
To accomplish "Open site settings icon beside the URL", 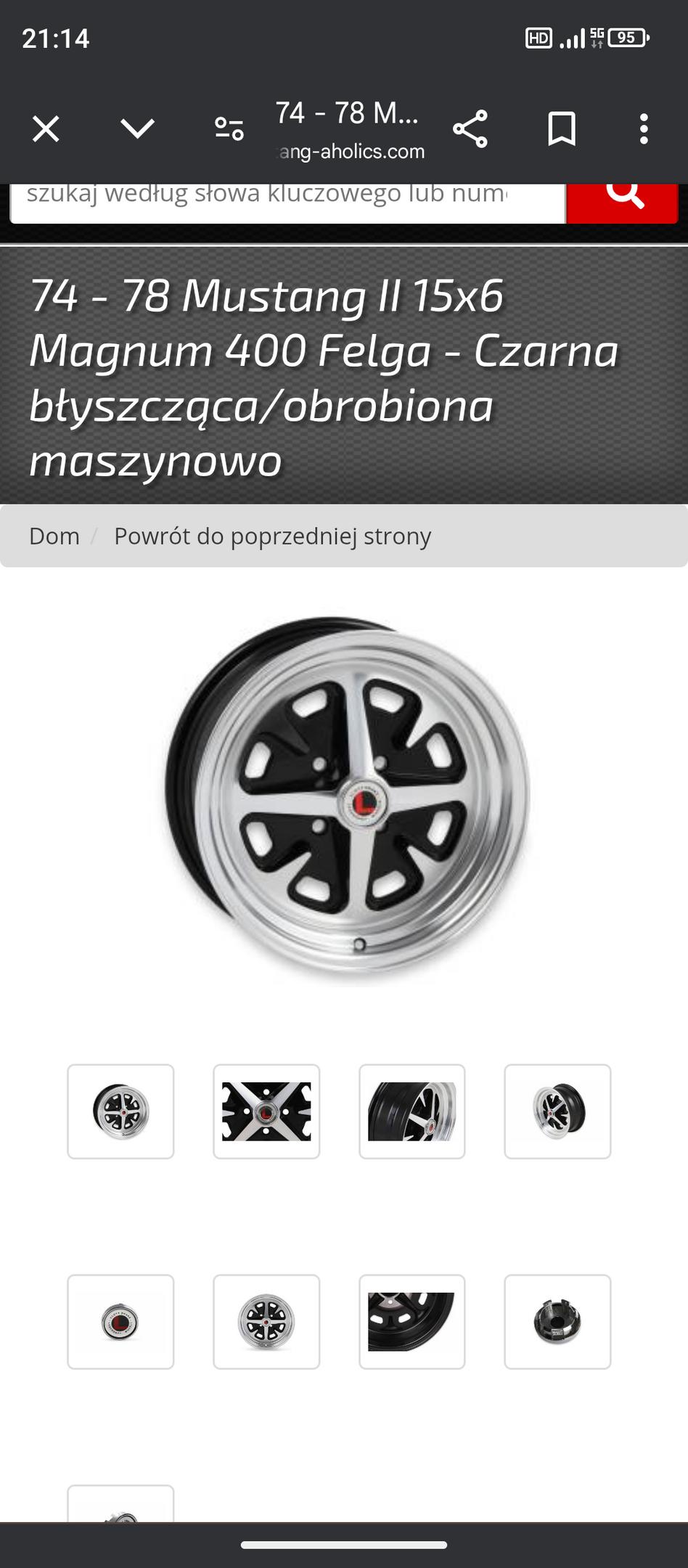I will [x=229, y=129].
